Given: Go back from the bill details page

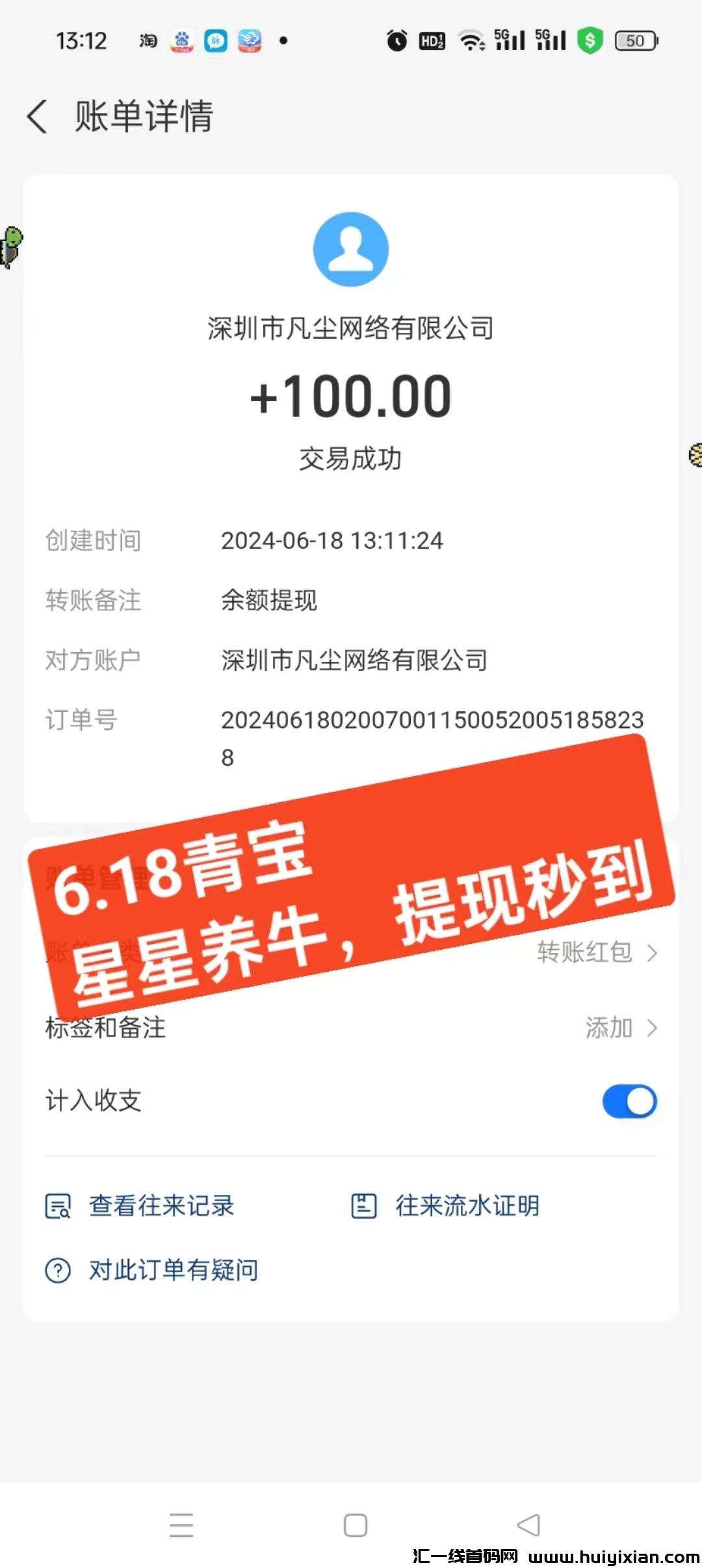Looking at the screenshot, I should (x=38, y=117).
